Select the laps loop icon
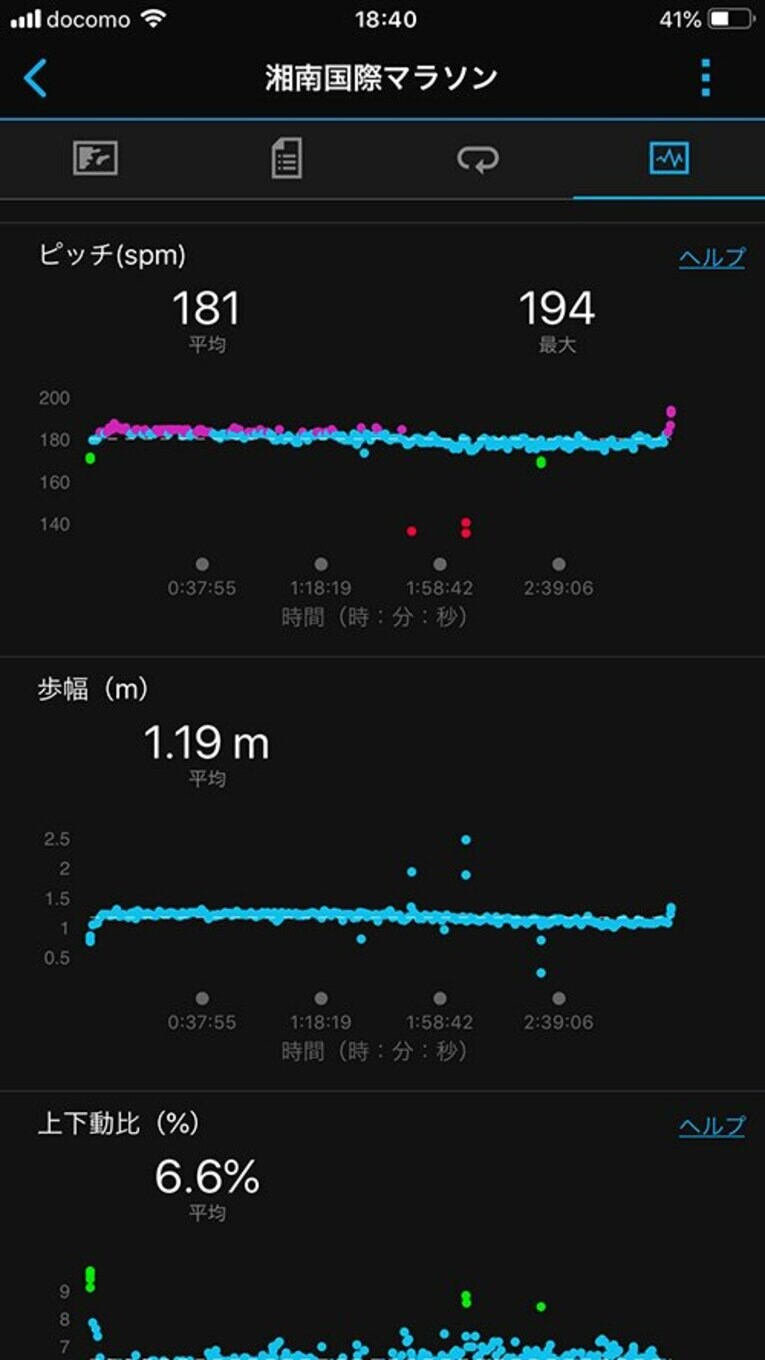Viewport: 765px width, 1360px height. [480, 159]
